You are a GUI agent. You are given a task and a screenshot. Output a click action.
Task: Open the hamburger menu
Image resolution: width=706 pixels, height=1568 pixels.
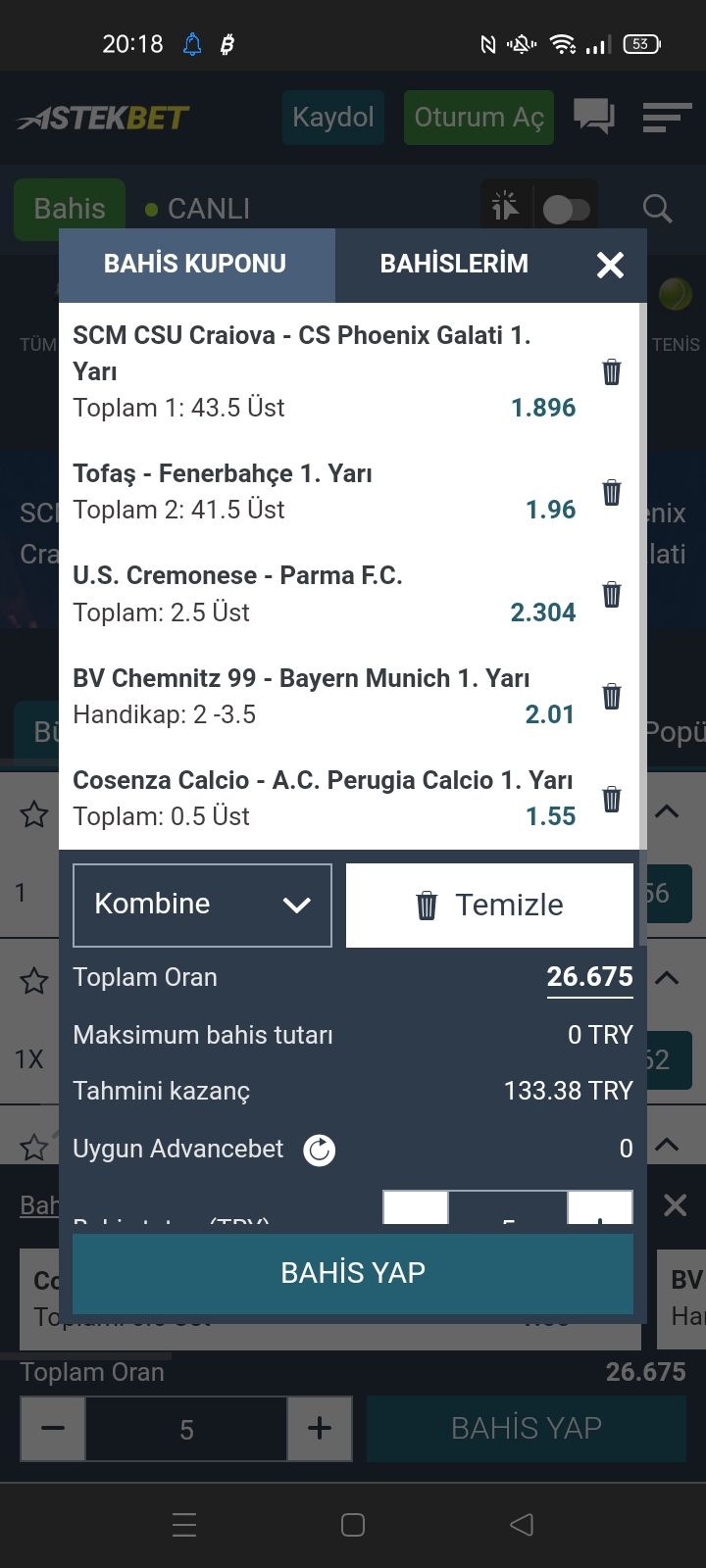pyautogui.click(x=668, y=118)
